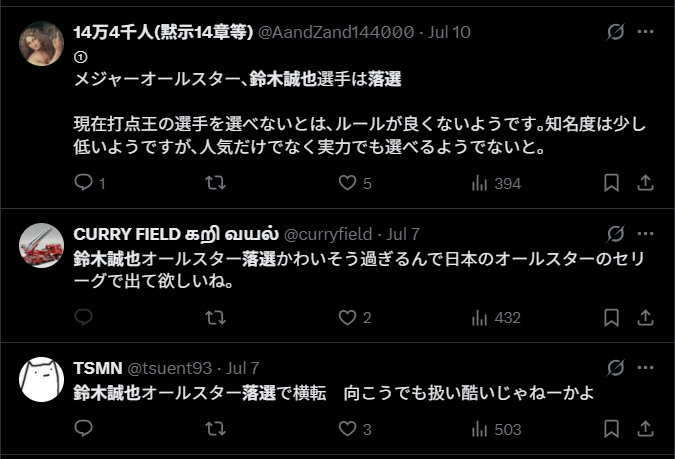
Task: Open more options on the CURRY FIELD tweet
Action: tap(646, 234)
